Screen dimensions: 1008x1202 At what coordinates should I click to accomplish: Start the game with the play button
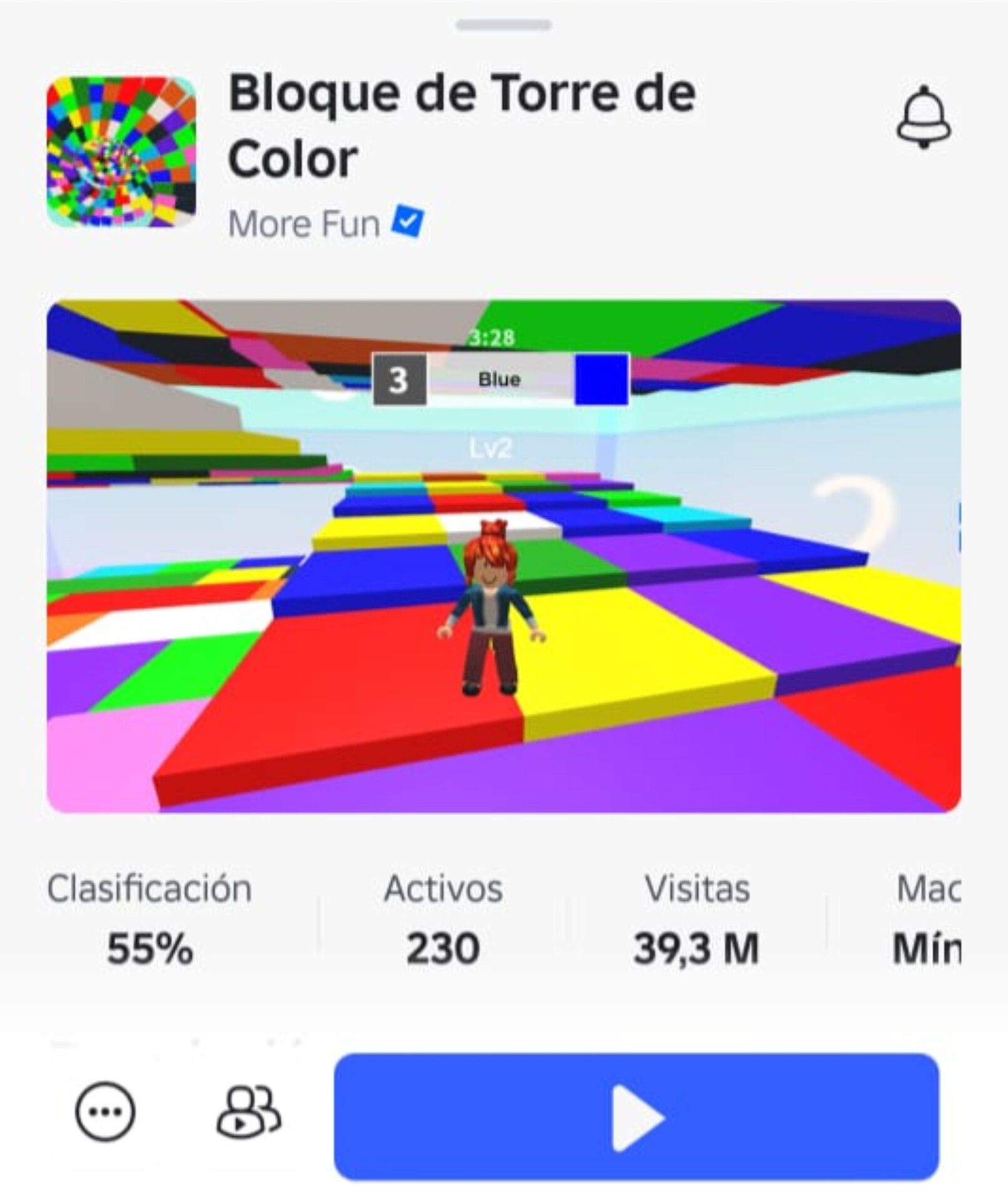coord(636,1117)
